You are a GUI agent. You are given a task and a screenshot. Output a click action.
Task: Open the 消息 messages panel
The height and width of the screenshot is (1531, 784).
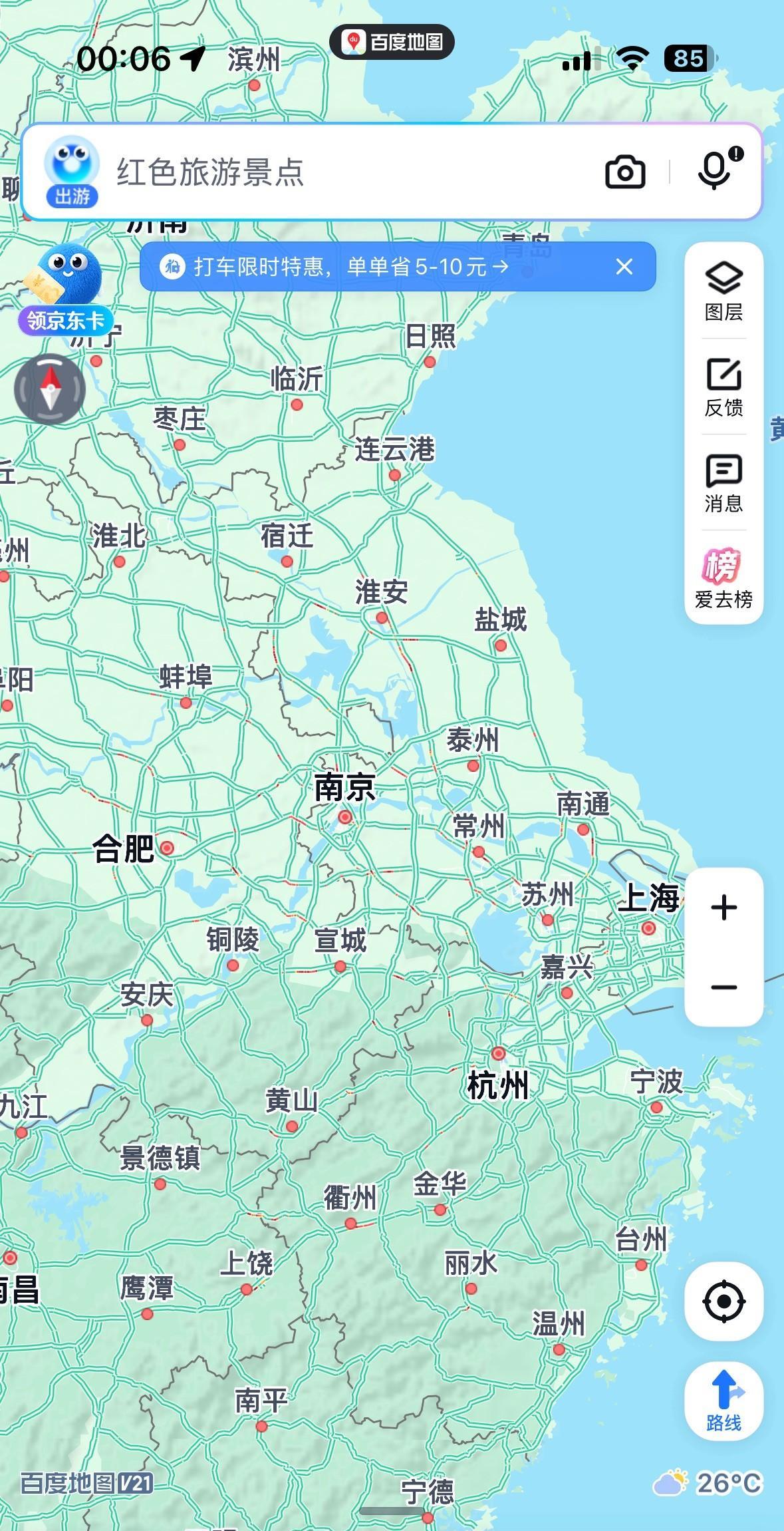tap(723, 483)
